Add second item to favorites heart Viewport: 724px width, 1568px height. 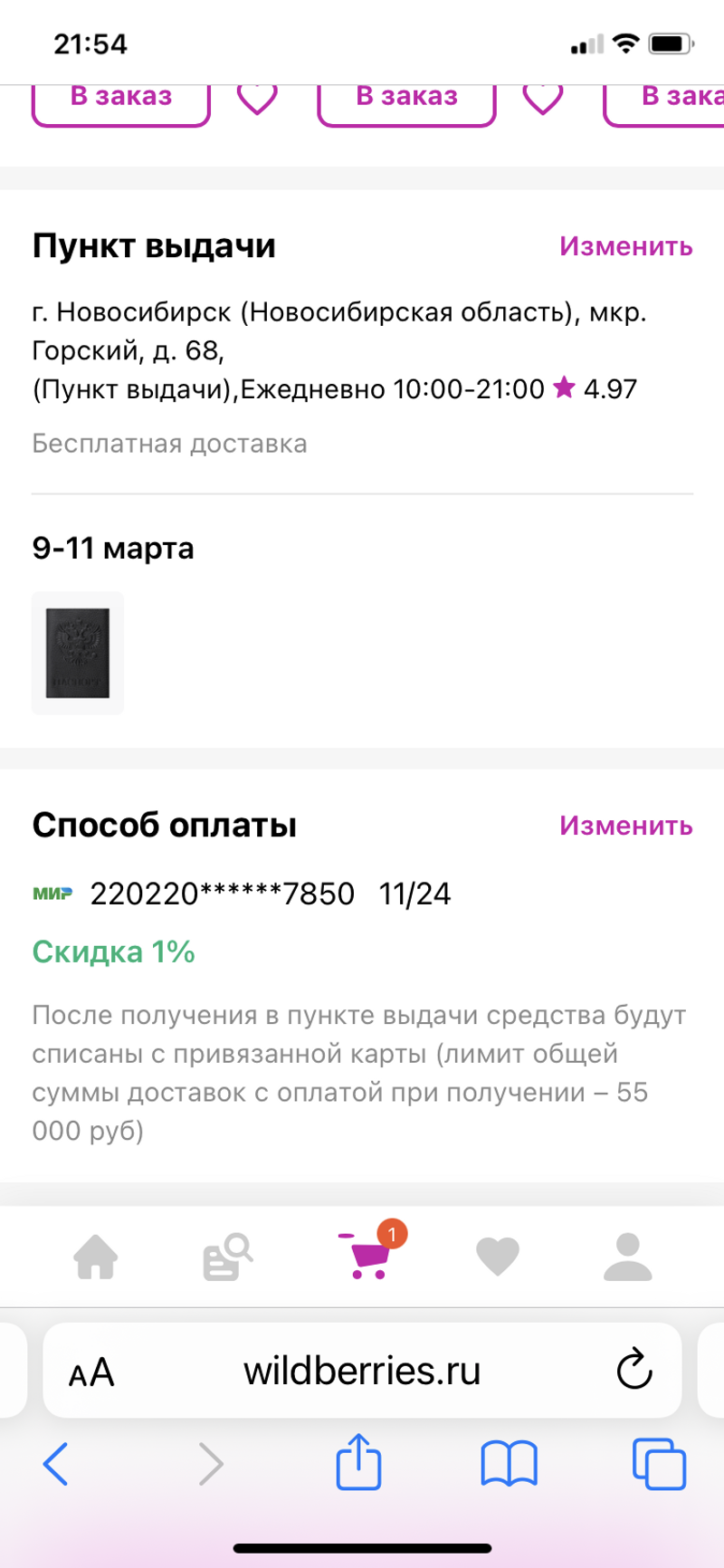(542, 99)
